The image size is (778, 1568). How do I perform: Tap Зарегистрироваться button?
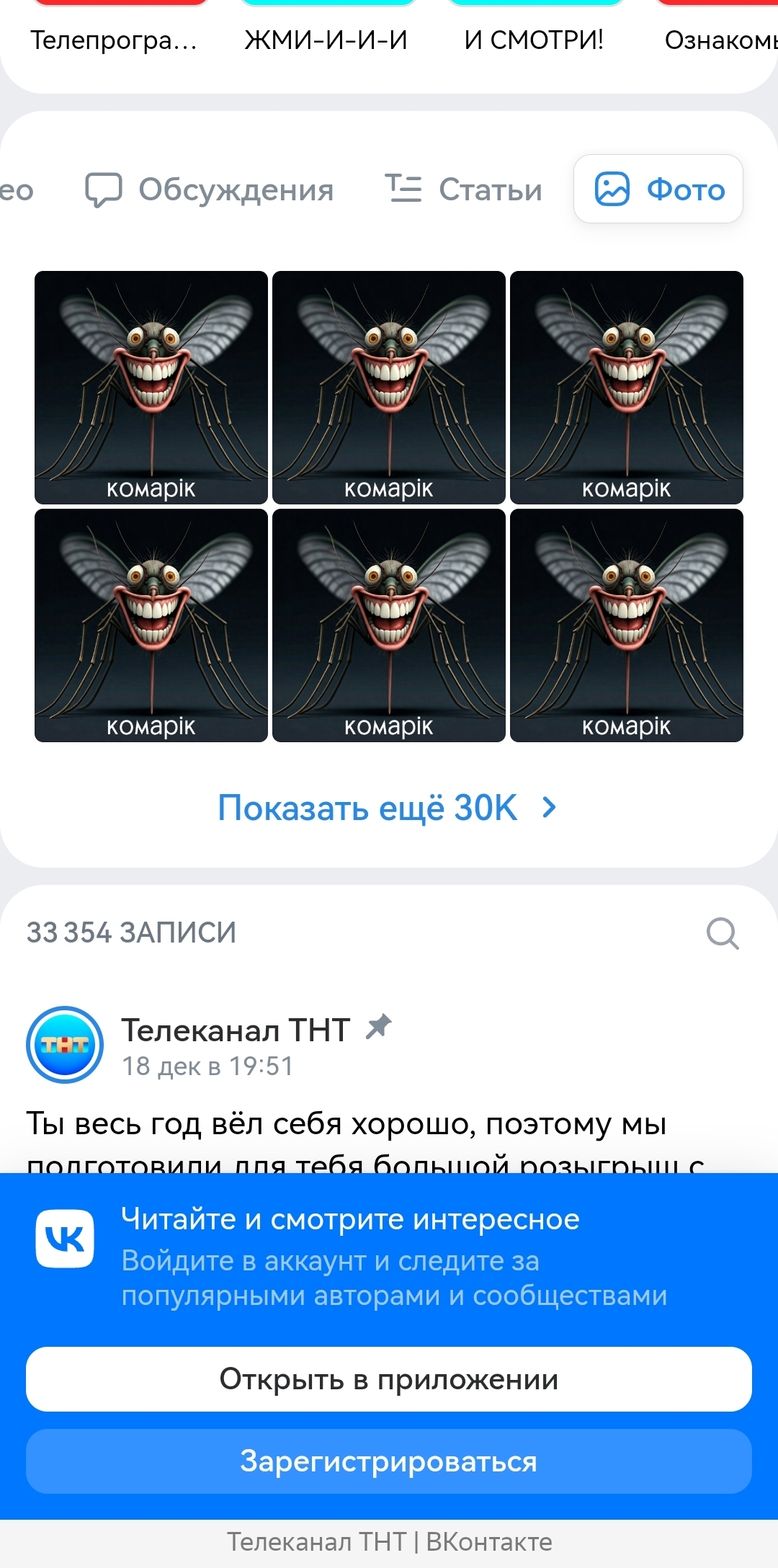(x=389, y=1461)
